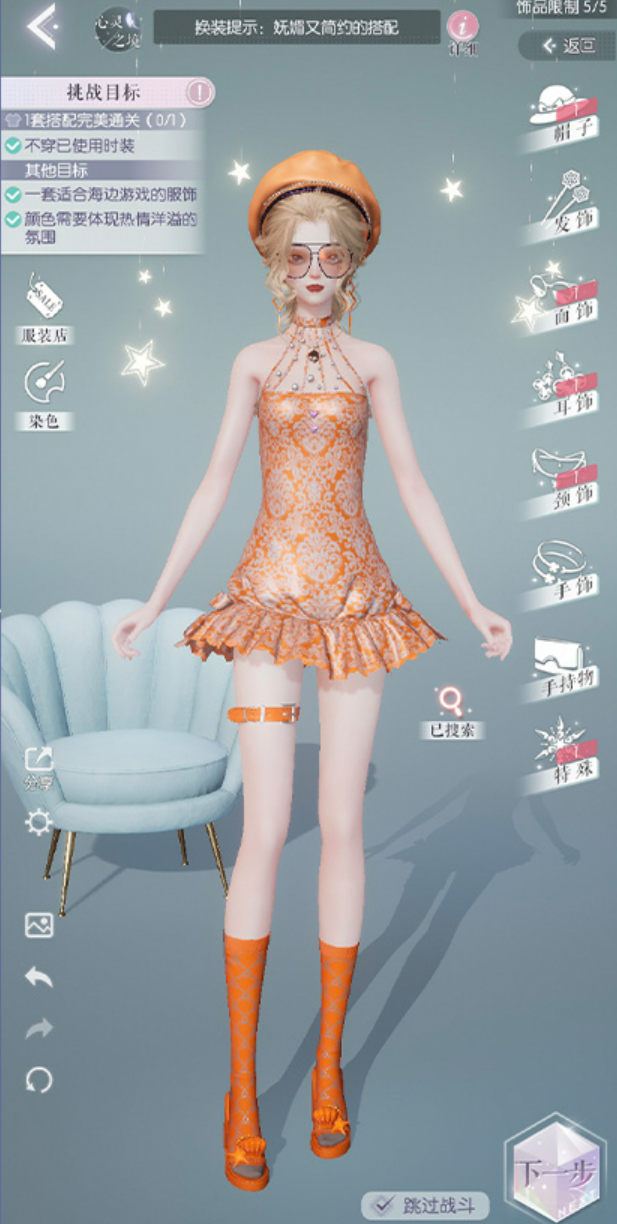Toggle the 跳过战斗 skip battle checkbox

[x=380, y=1205]
